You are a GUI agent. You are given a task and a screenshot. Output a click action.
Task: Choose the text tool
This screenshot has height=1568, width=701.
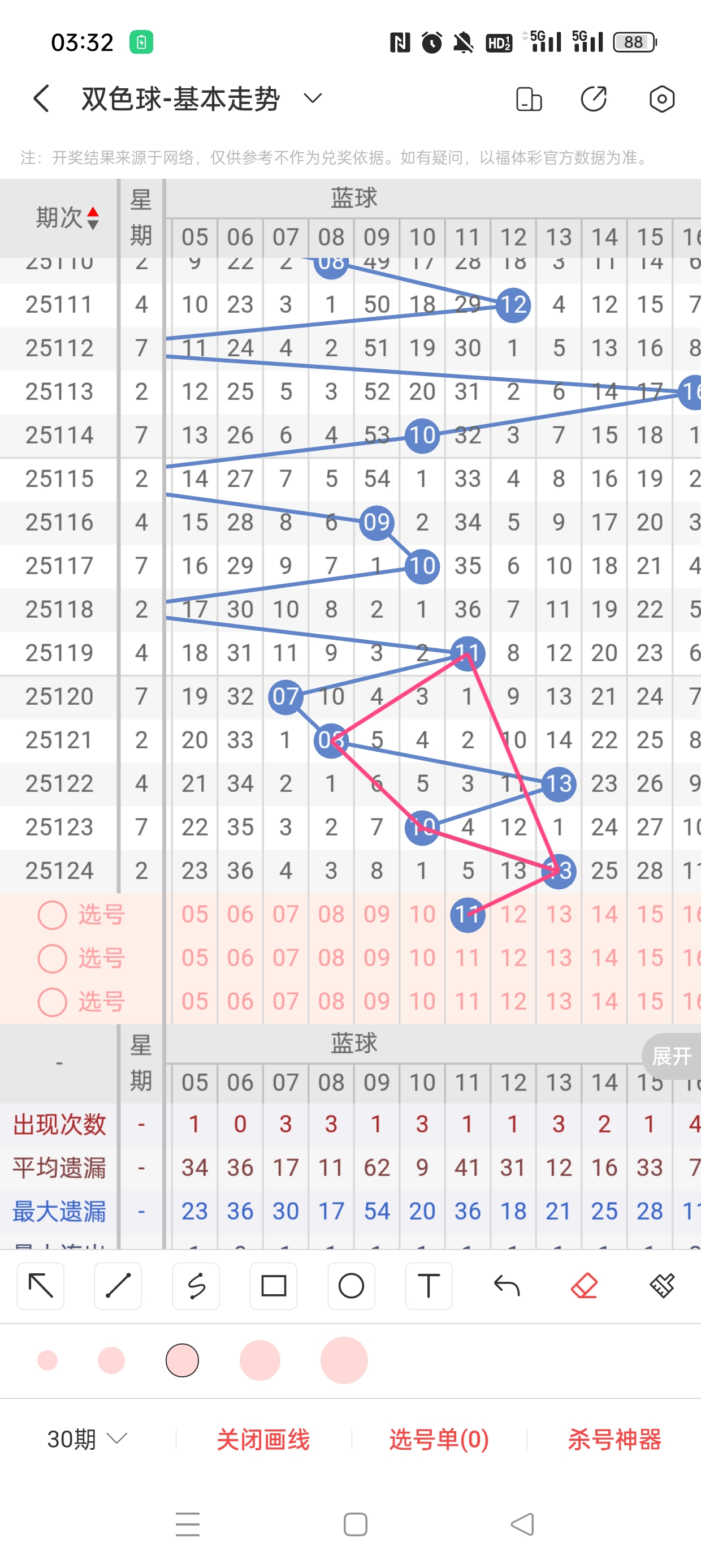(x=429, y=1286)
